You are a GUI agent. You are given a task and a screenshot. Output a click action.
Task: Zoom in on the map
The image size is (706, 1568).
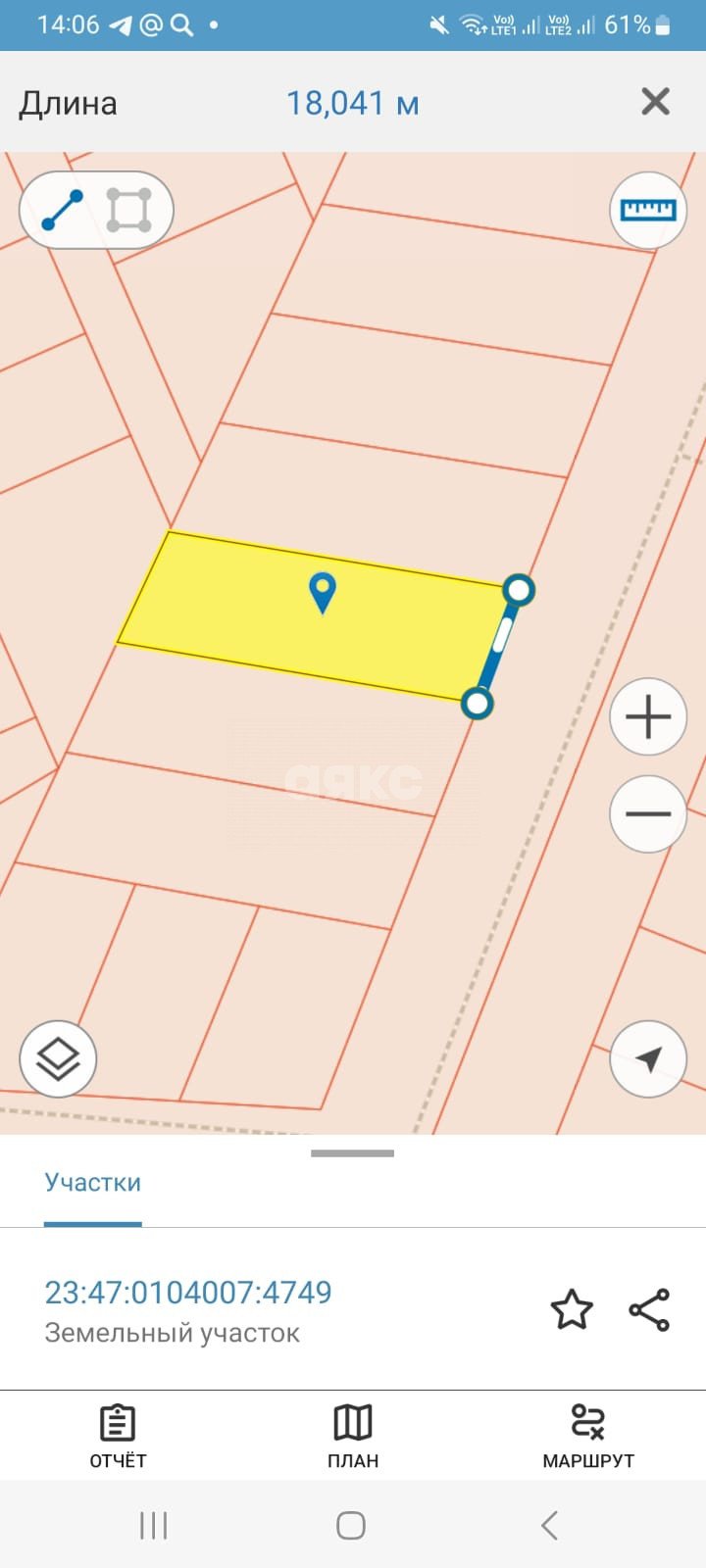point(648,716)
